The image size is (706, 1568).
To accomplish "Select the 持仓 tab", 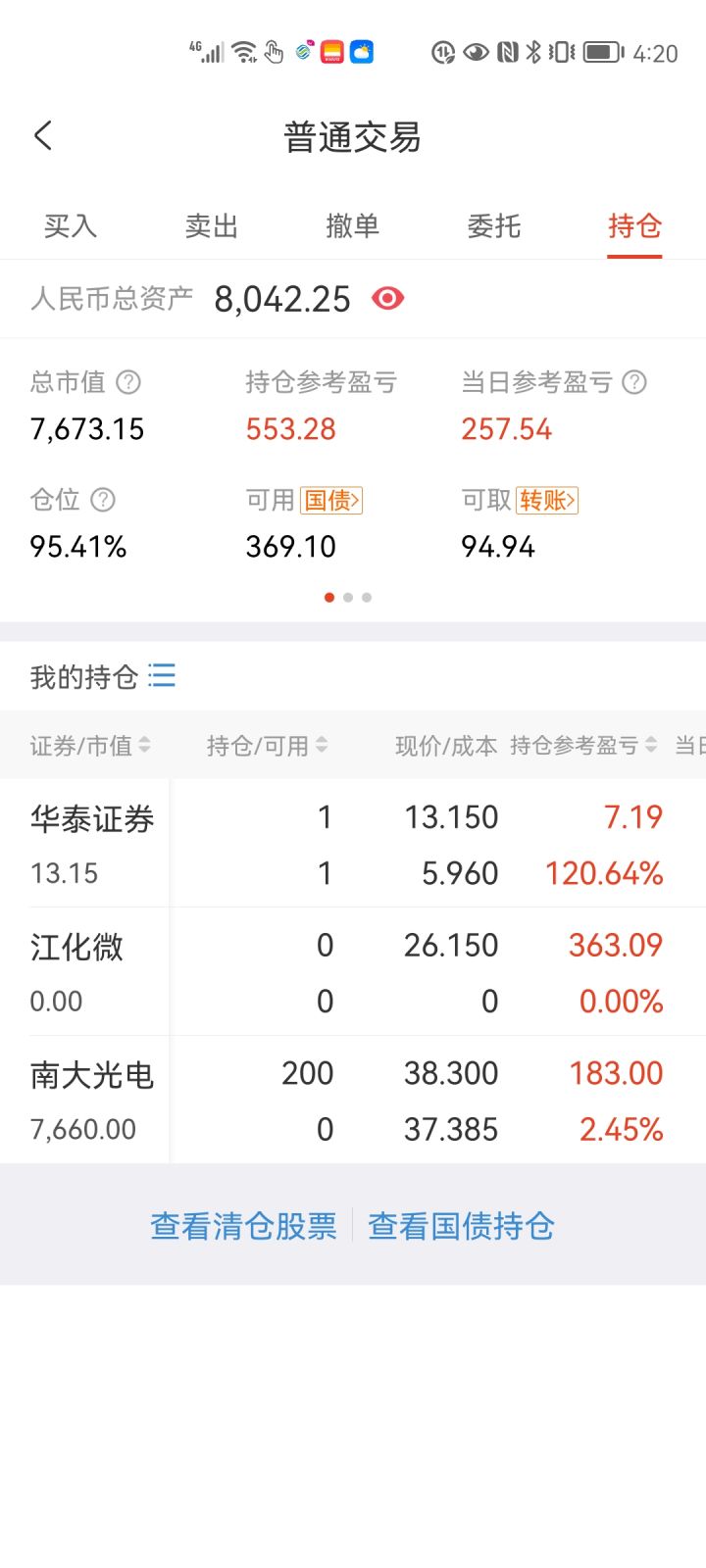I will point(634,226).
